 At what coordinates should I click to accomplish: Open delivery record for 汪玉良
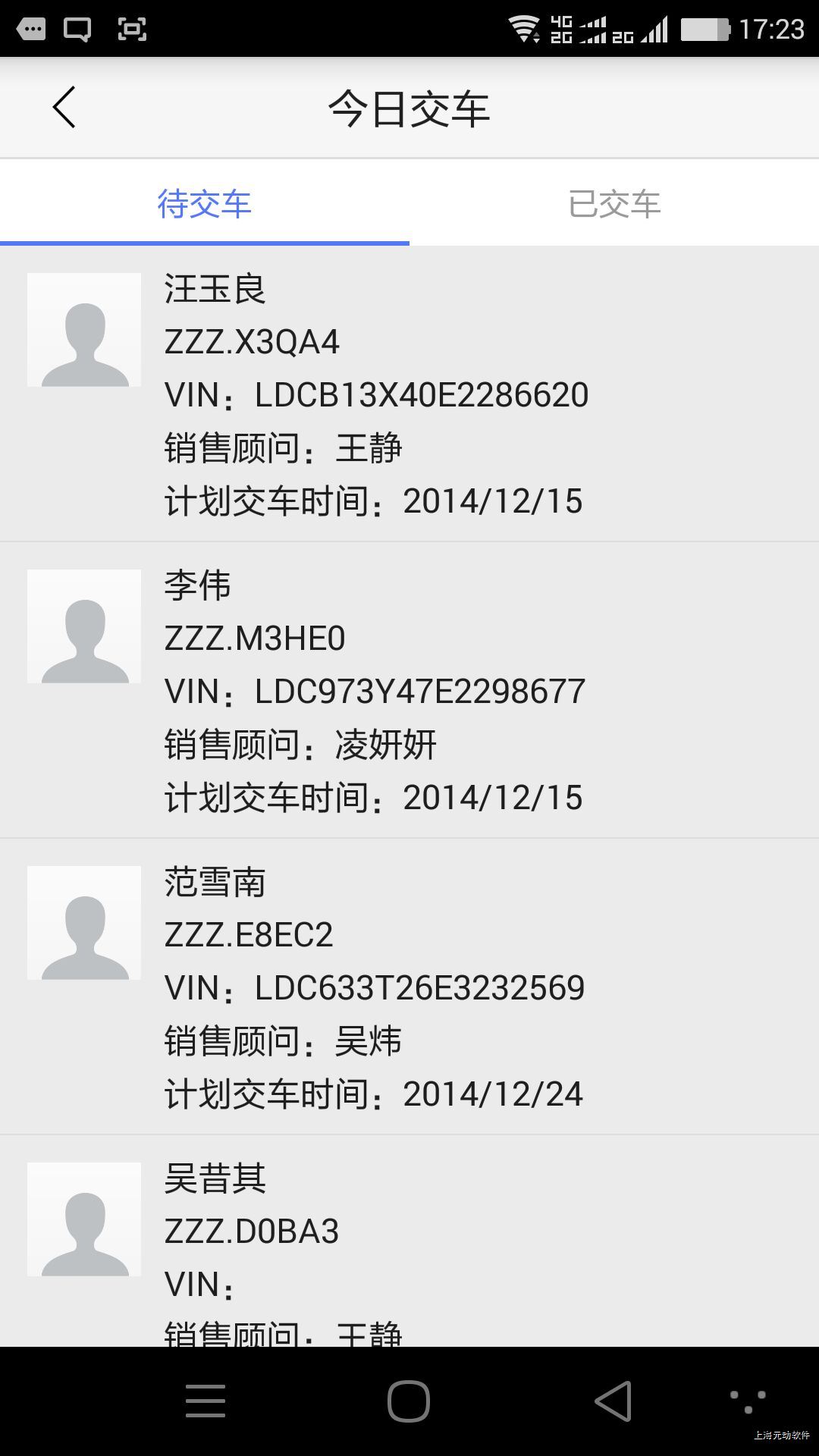(x=409, y=394)
